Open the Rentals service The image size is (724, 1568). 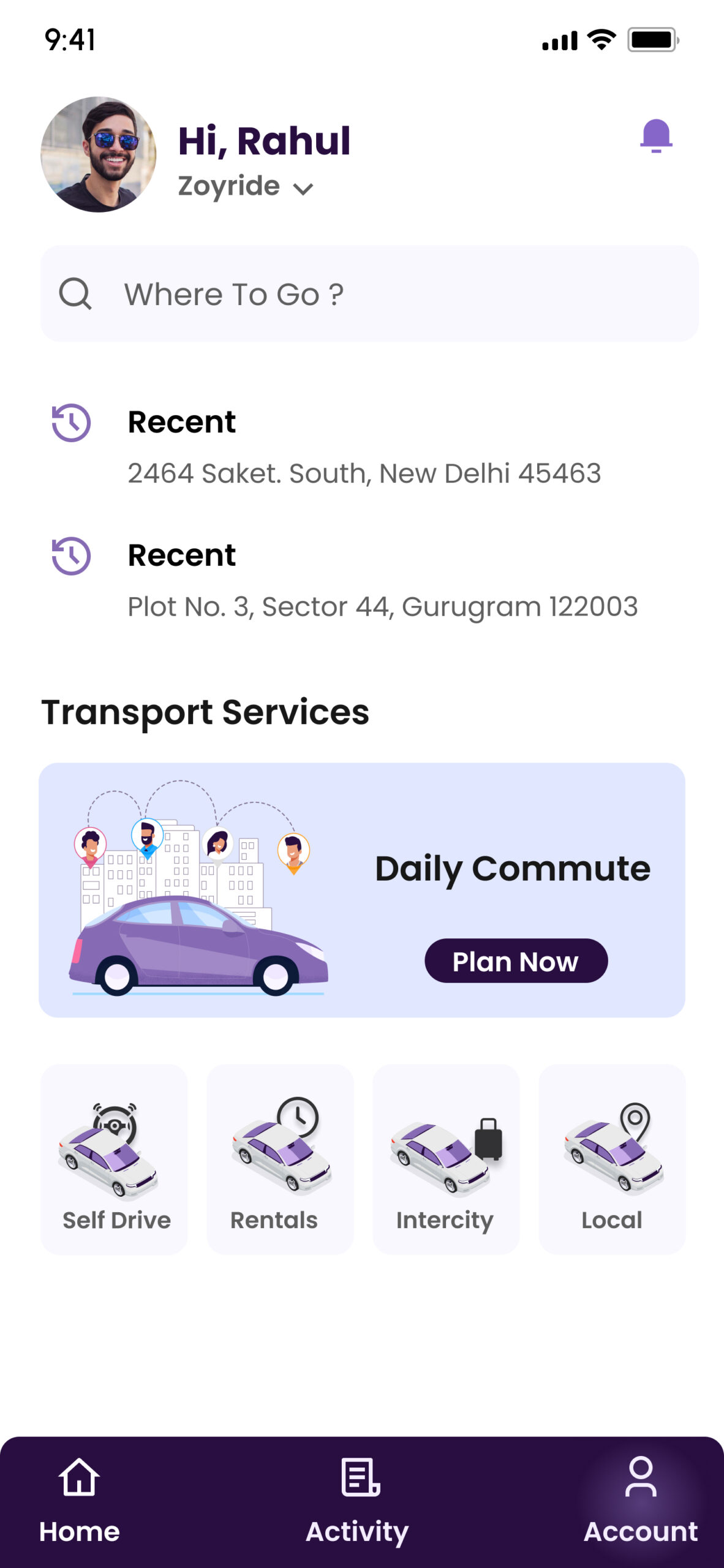tap(280, 1159)
